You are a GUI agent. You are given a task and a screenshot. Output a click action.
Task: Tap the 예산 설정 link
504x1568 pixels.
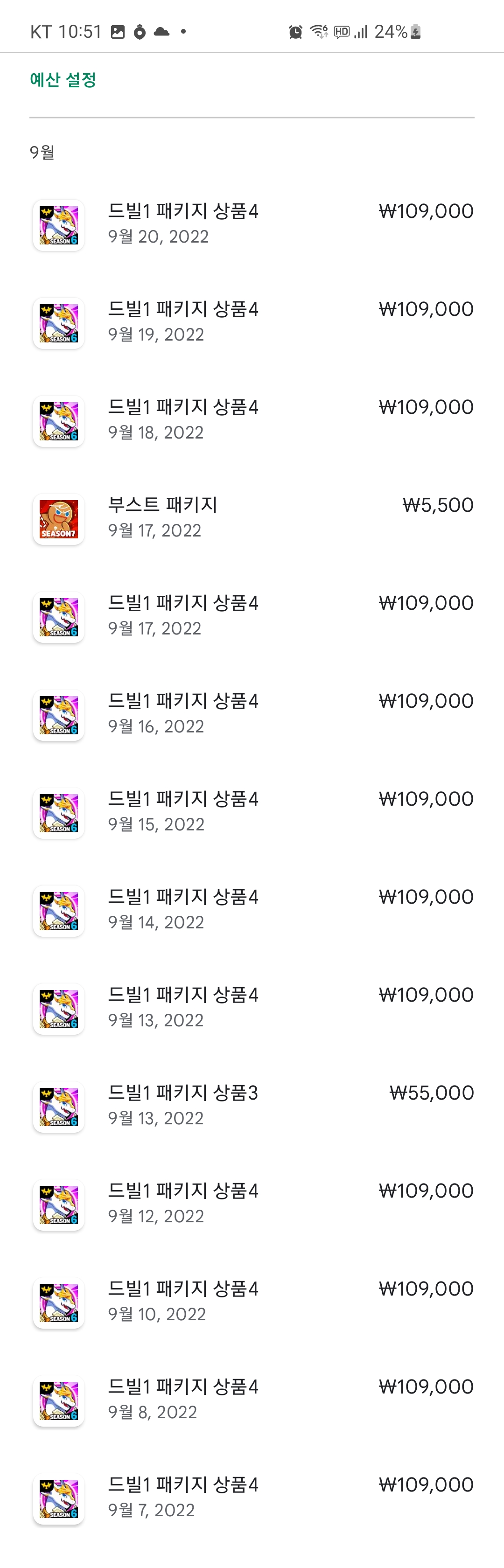[x=63, y=80]
